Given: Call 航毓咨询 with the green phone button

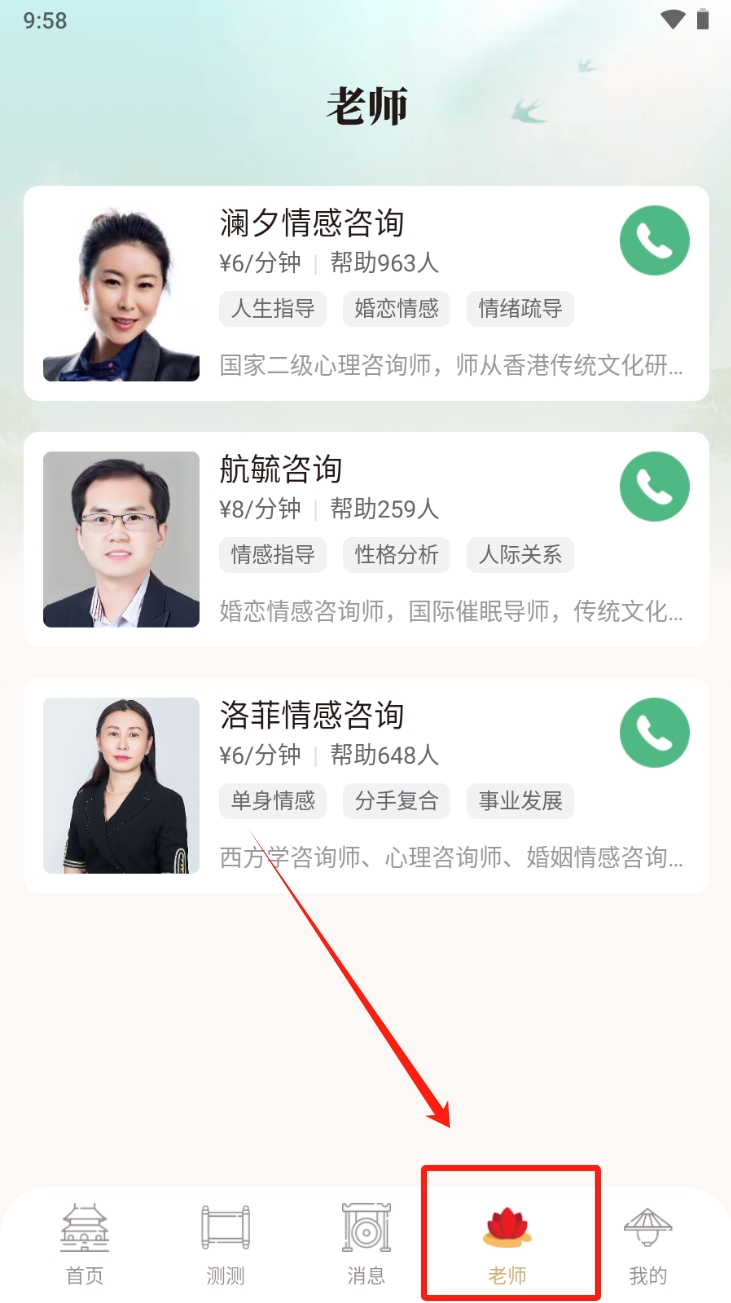Looking at the screenshot, I should click(654, 487).
